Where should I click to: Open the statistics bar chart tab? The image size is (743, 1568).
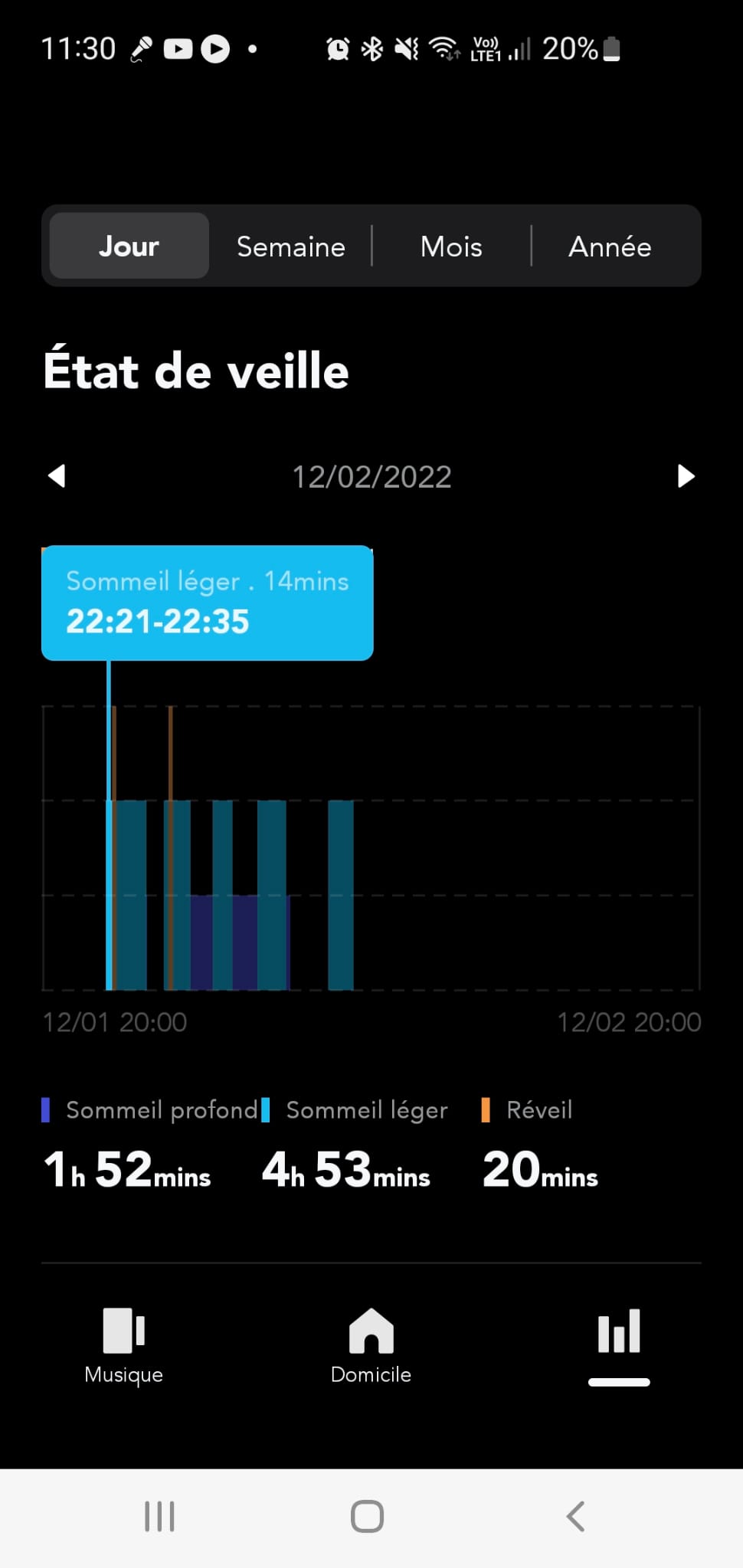tap(619, 1334)
